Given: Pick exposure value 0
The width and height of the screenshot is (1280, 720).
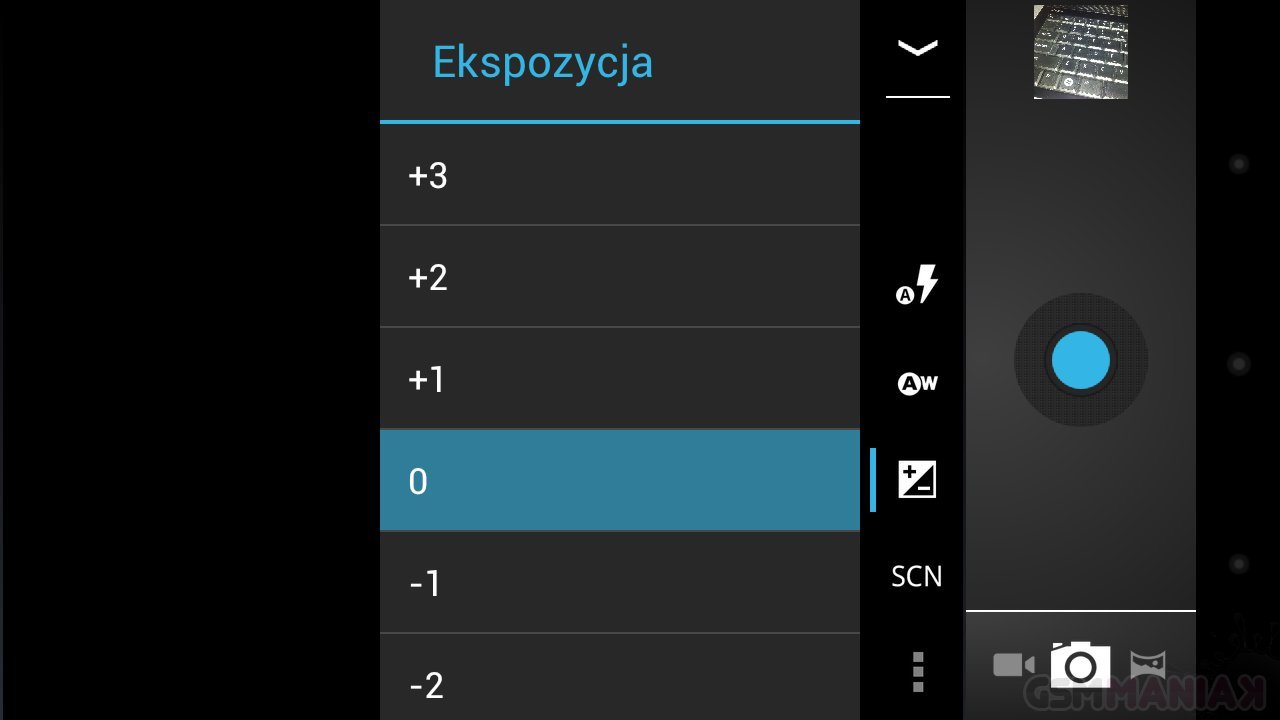Looking at the screenshot, I should [x=619, y=481].
